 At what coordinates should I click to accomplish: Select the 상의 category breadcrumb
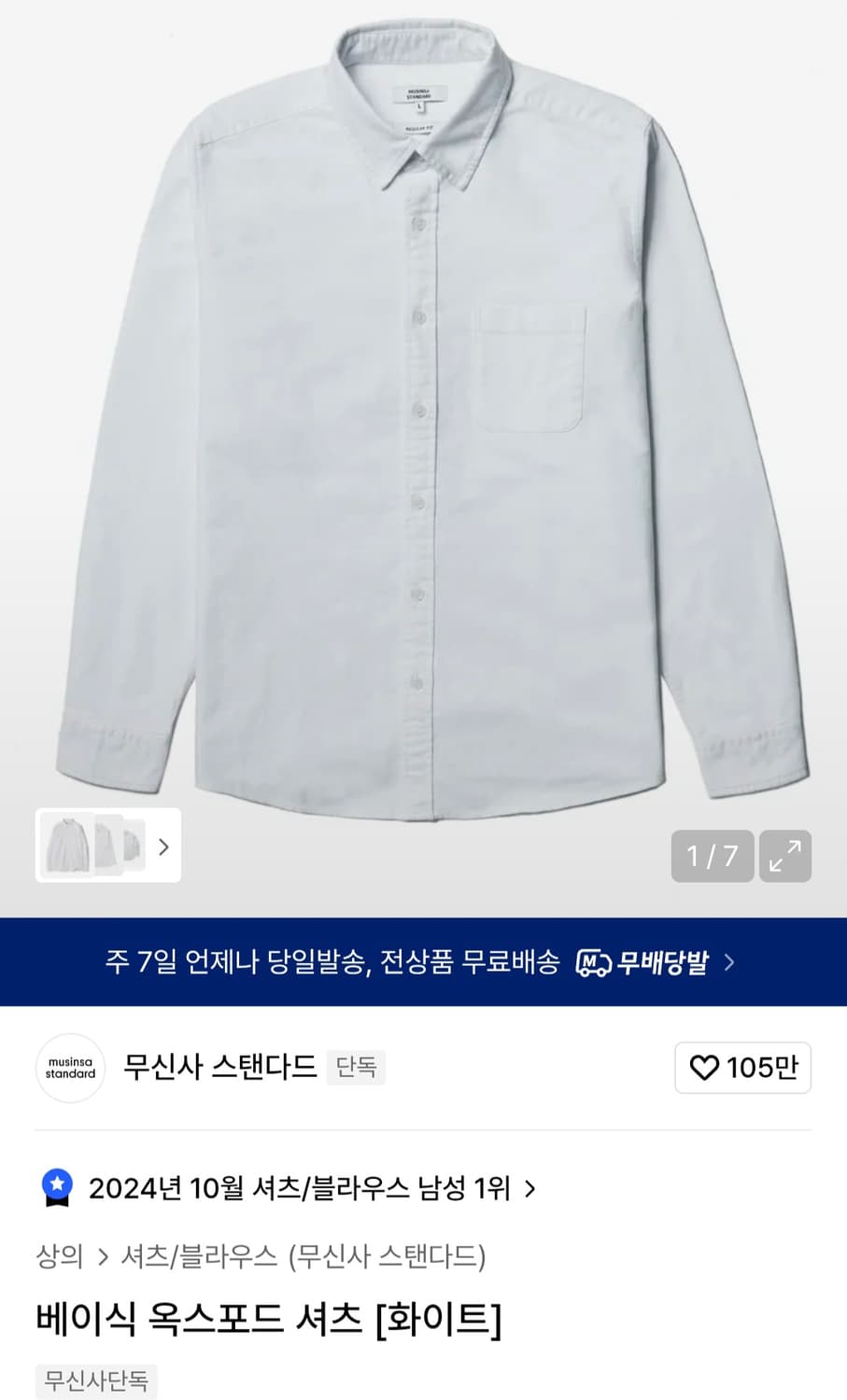[58, 1257]
